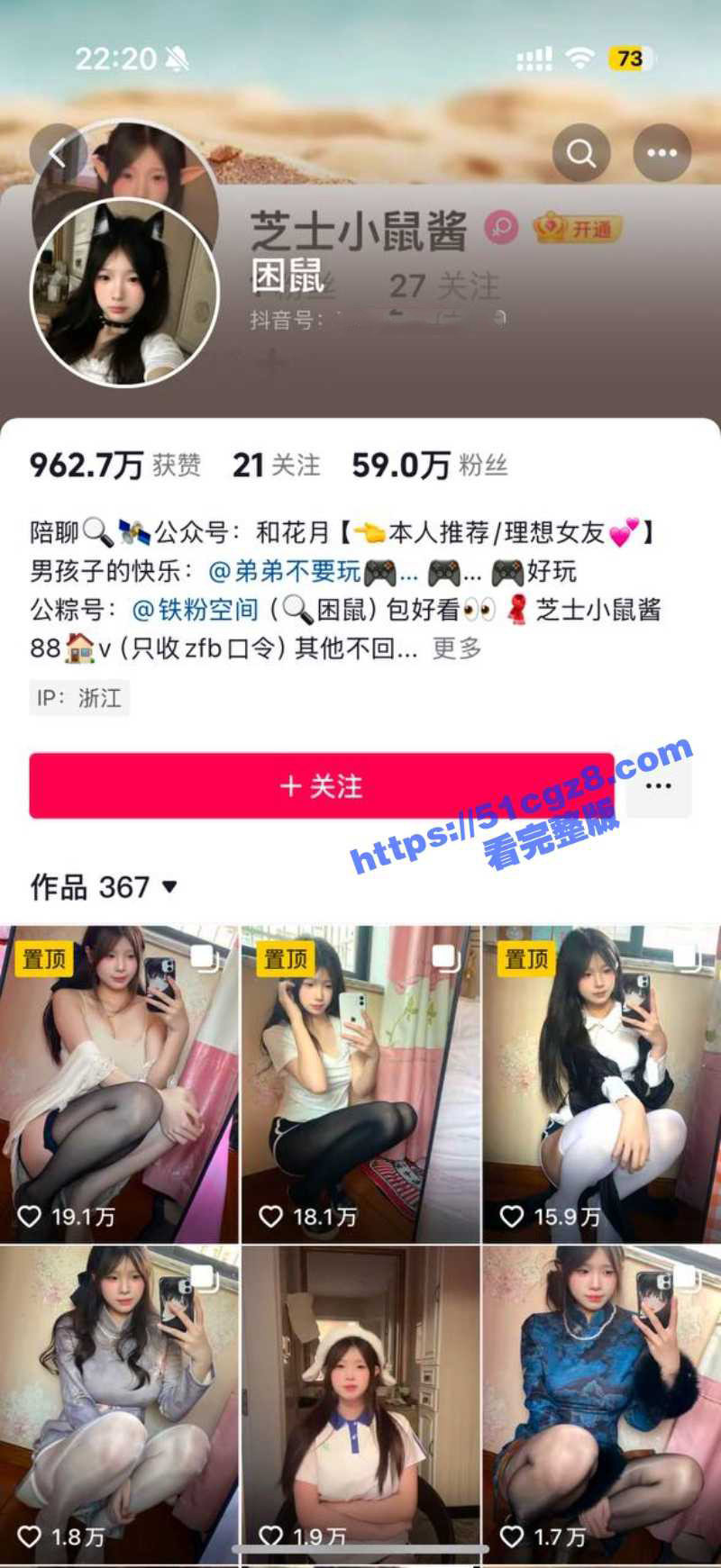The width and height of the screenshot is (721, 1568).
Task: Open the top-right overflow menu
Action: [x=662, y=153]
